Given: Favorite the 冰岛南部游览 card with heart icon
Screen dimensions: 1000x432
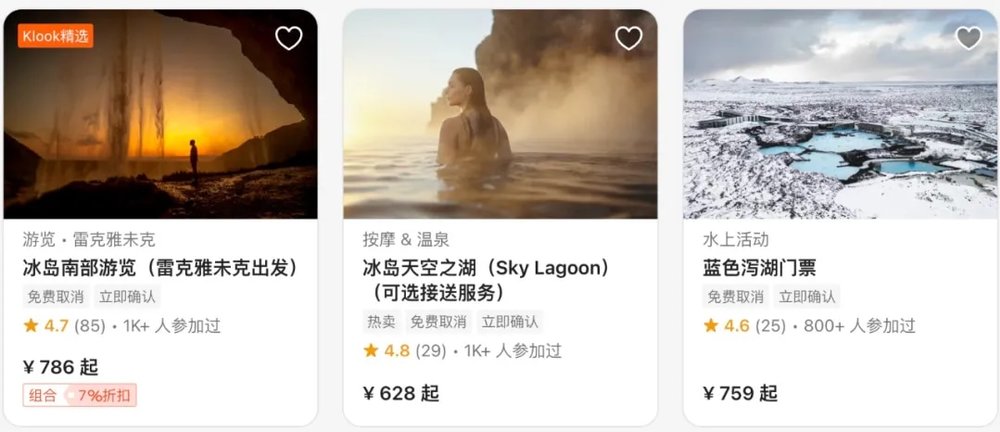Looking at the screenshot, I should [288, 38].
